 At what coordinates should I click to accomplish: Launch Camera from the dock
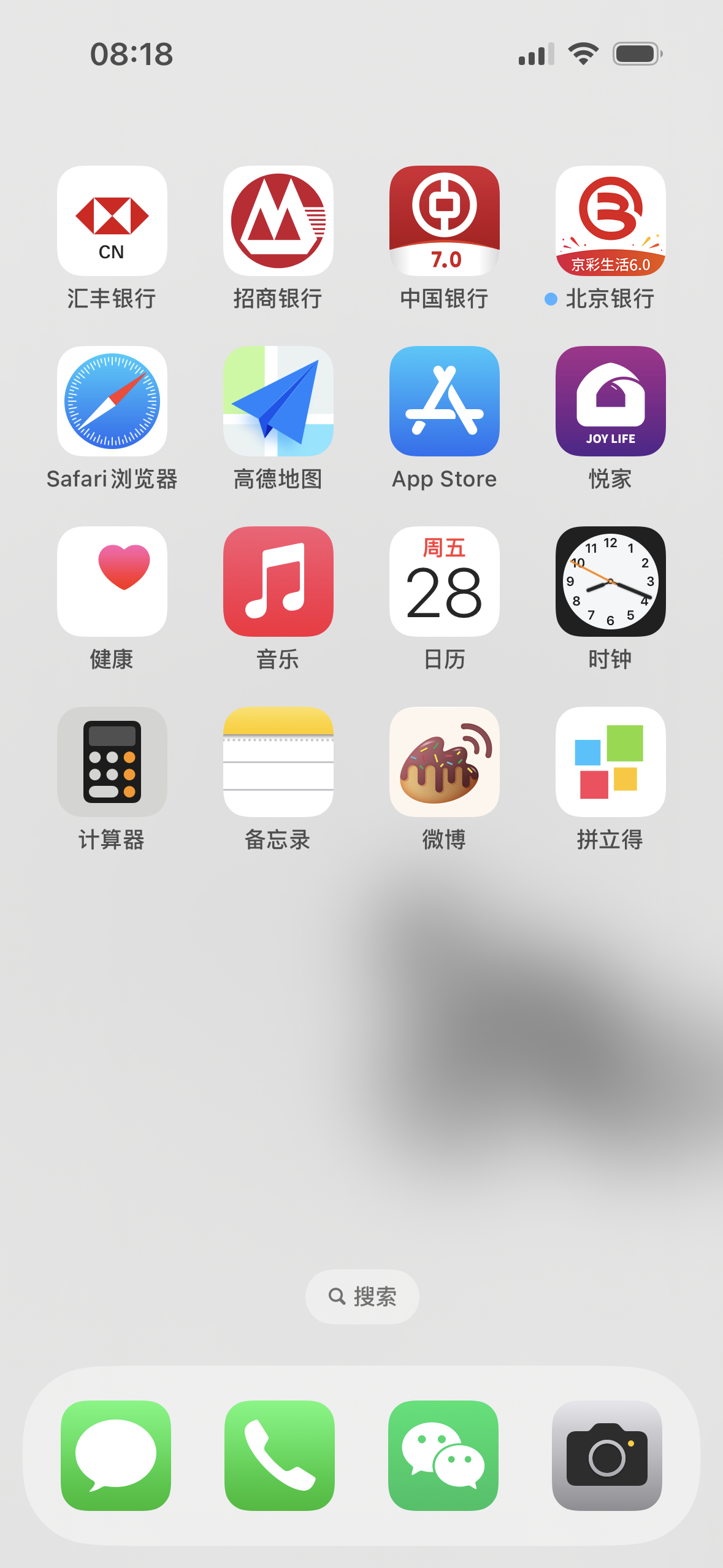pyautogui.click(x=607, y=1455)
